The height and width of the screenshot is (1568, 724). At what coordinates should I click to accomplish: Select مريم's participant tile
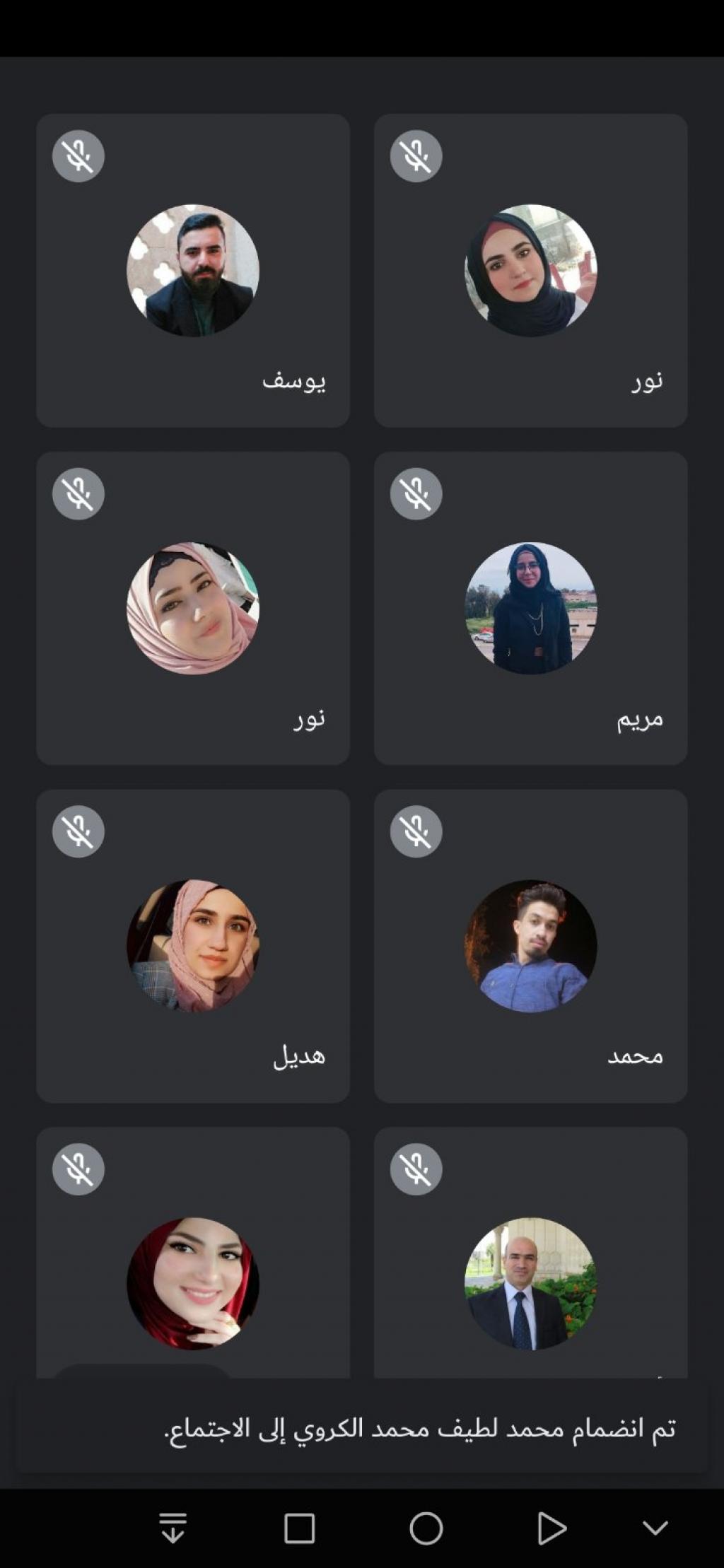tap(530, 608)
